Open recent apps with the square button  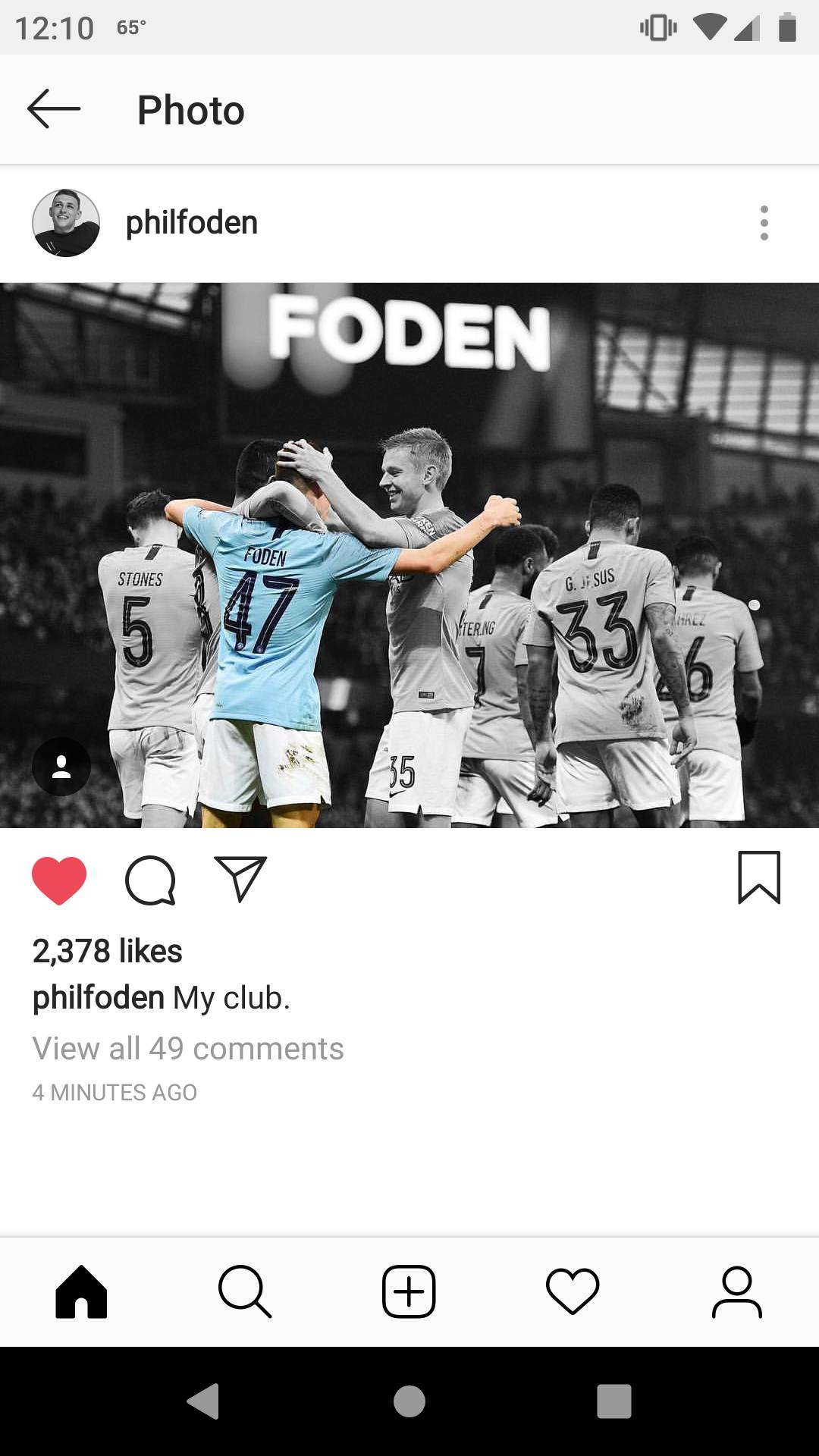pos(614,1401)
